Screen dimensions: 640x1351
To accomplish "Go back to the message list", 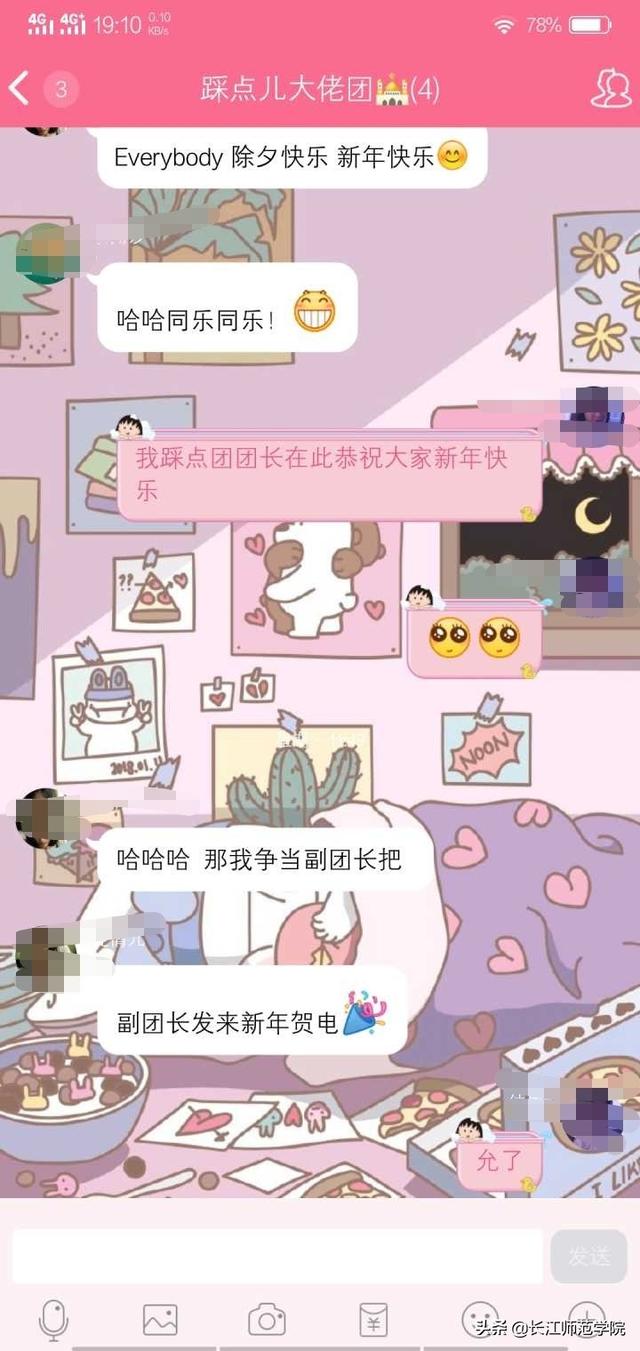I will 20,89.
